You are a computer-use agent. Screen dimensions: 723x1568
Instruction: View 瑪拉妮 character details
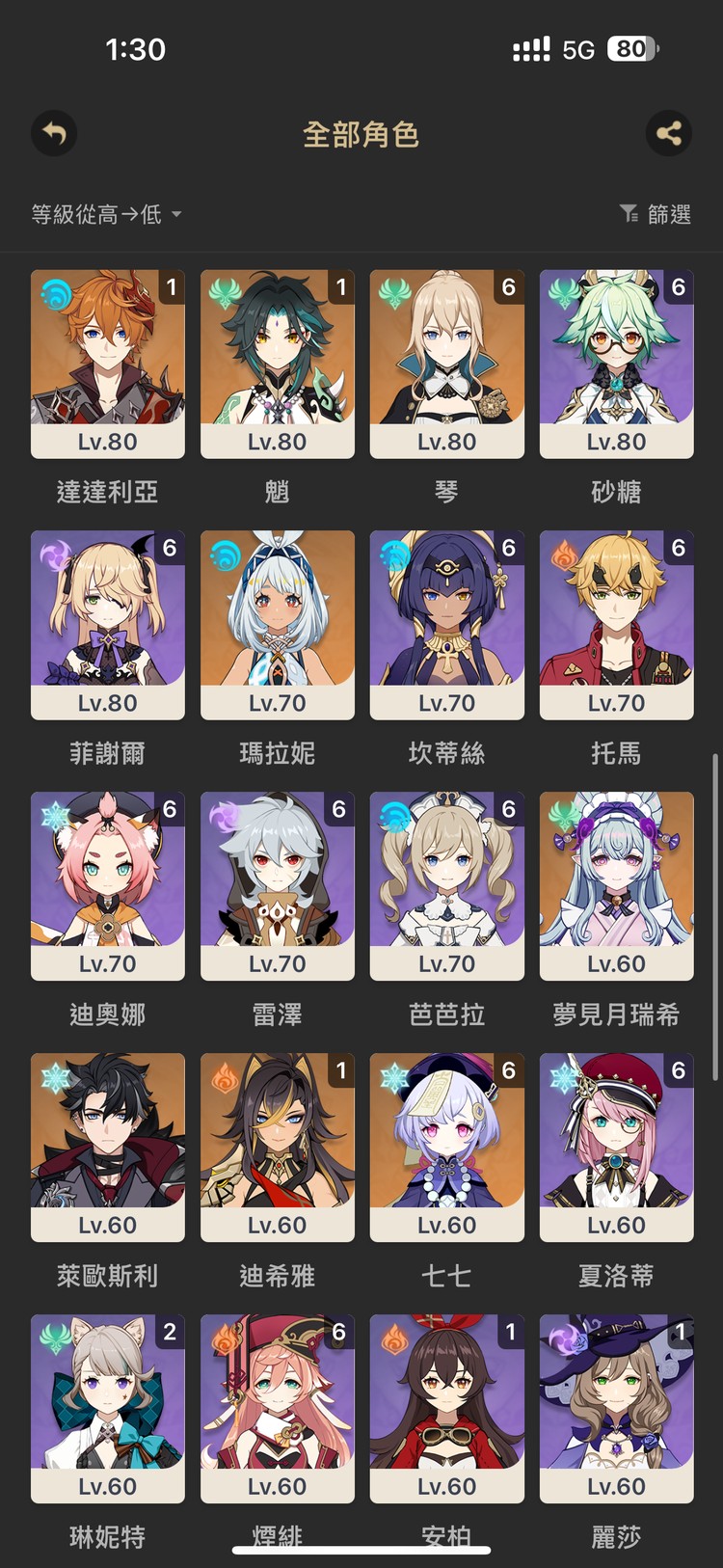277,625
